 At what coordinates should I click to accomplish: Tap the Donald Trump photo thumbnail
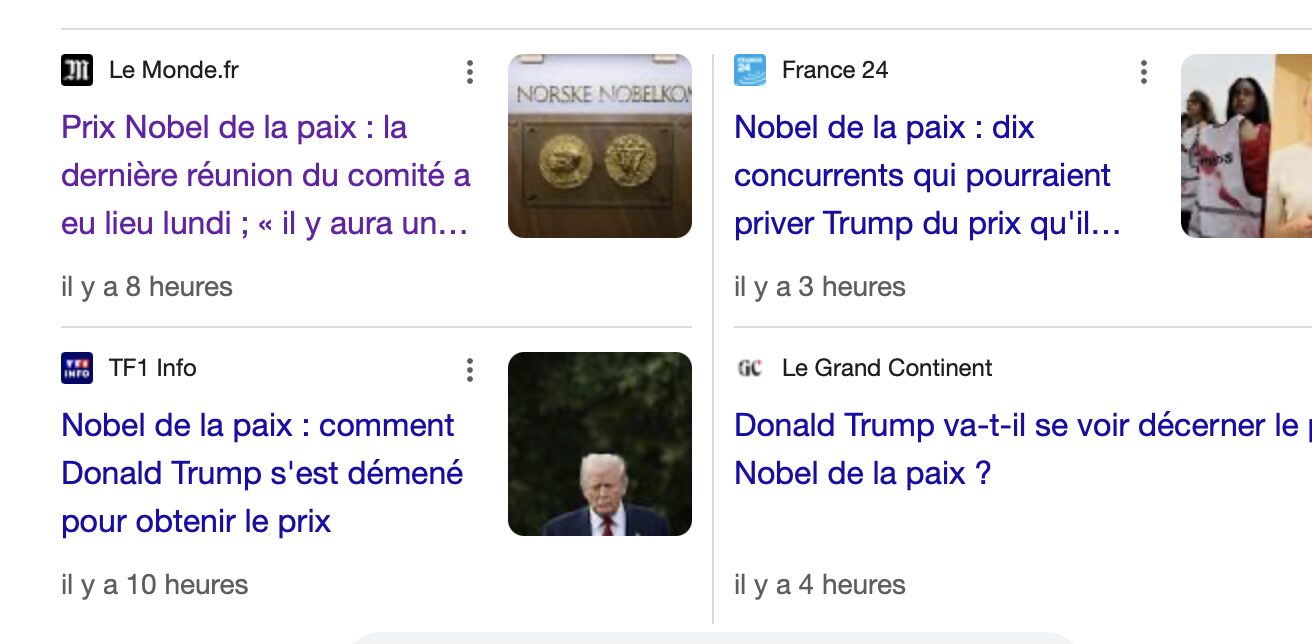point(599,444)
